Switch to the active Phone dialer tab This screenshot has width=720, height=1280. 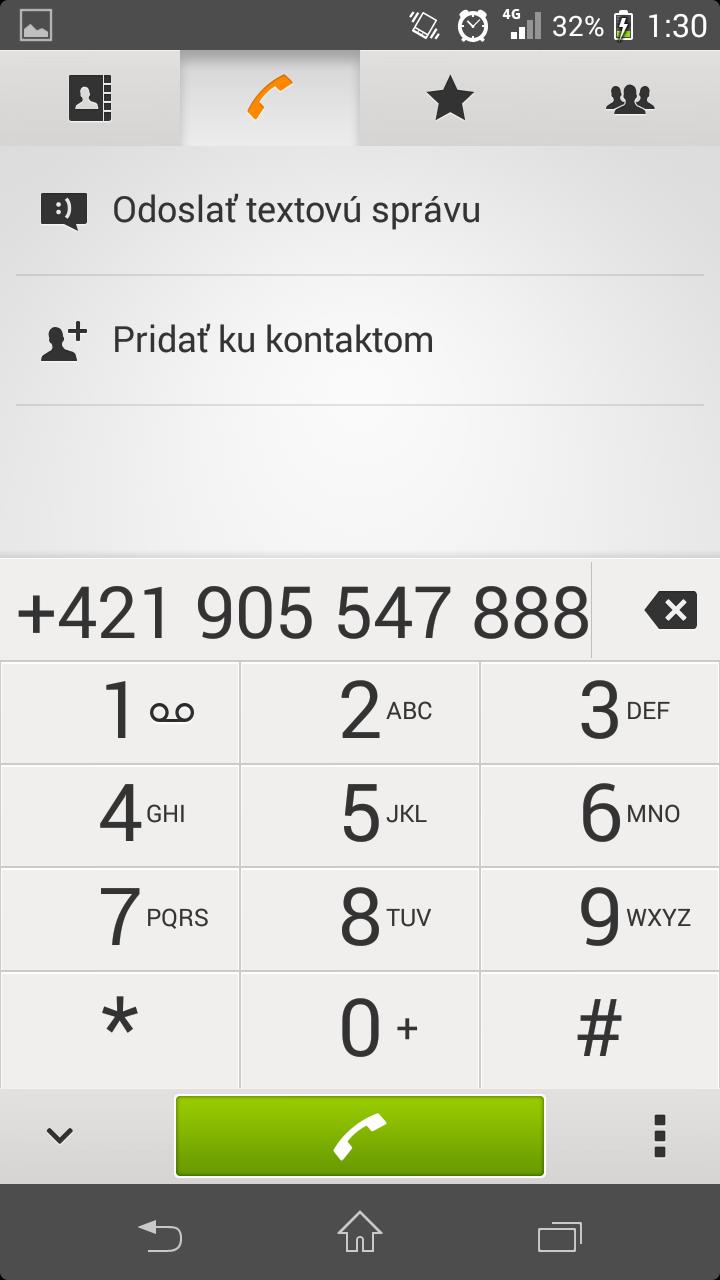[270, 97]
